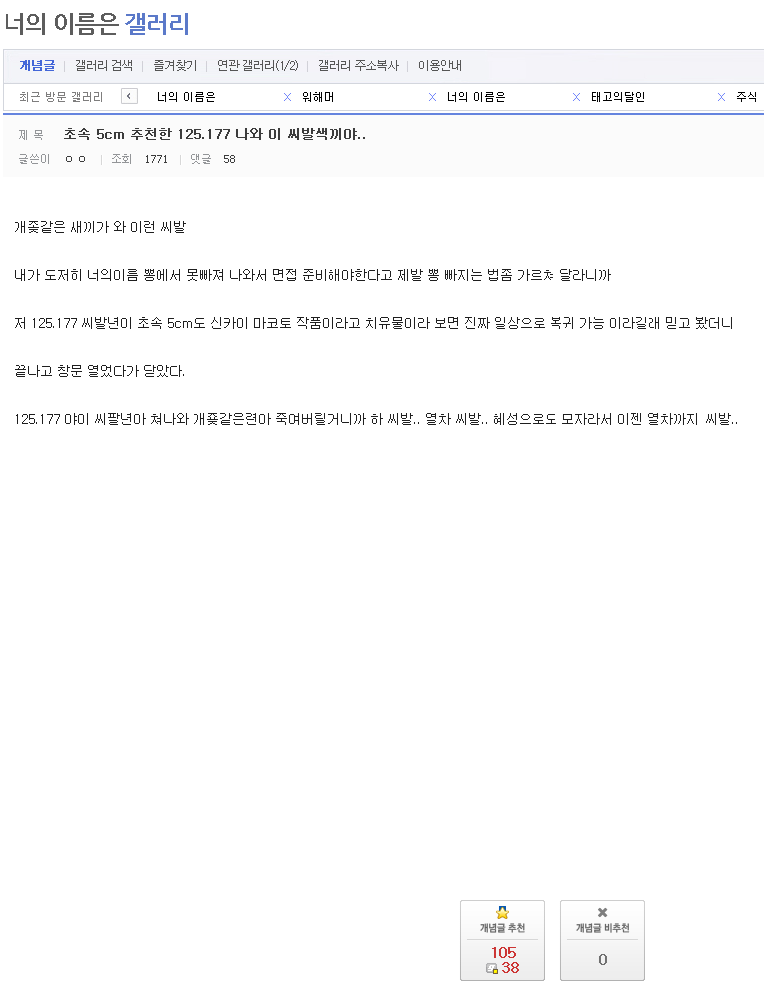This screenshot has height=996, width=764.
Task: Open 연관 갤러리 list
Action: (257, 66)
